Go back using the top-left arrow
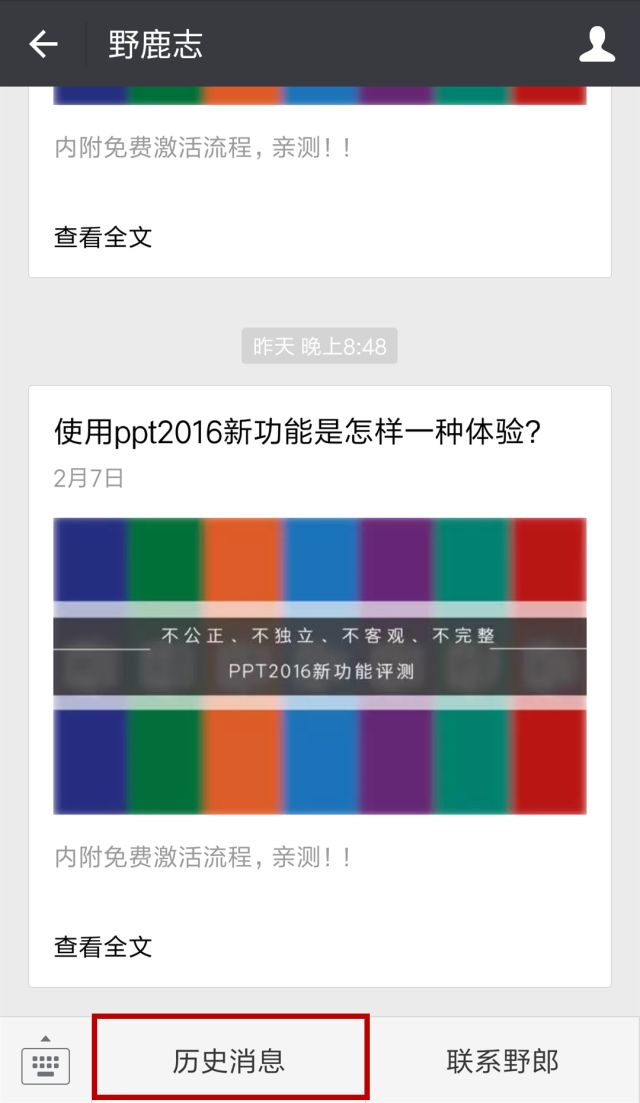The width and height of the screenshot is (640, 1103). point(43,44)
